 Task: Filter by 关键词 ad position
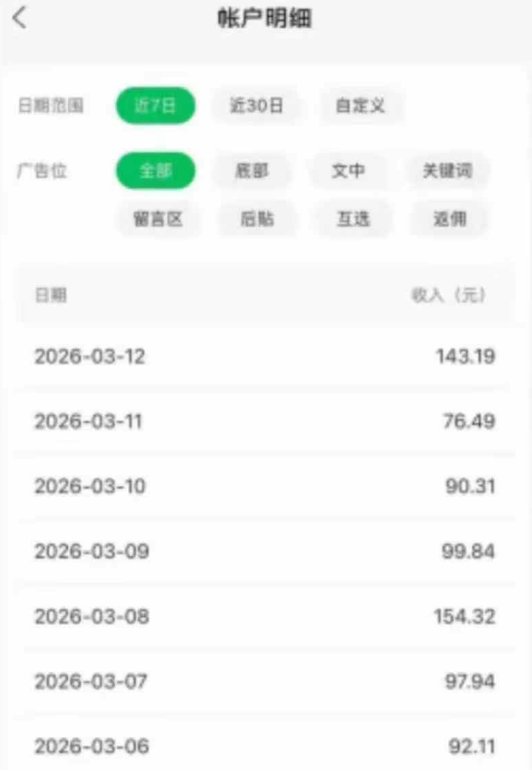point(448,171)
